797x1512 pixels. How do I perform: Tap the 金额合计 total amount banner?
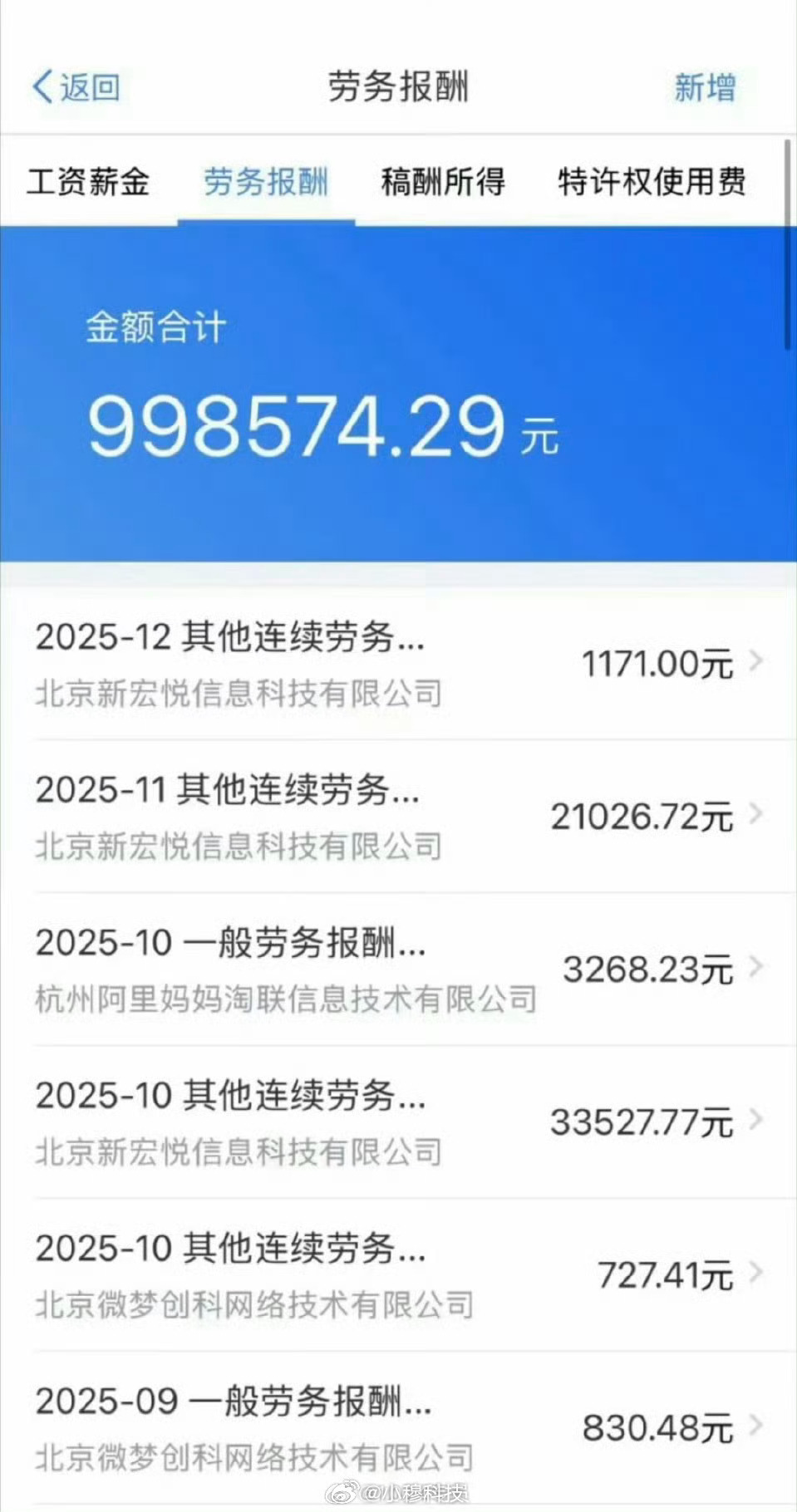point(155,329)
